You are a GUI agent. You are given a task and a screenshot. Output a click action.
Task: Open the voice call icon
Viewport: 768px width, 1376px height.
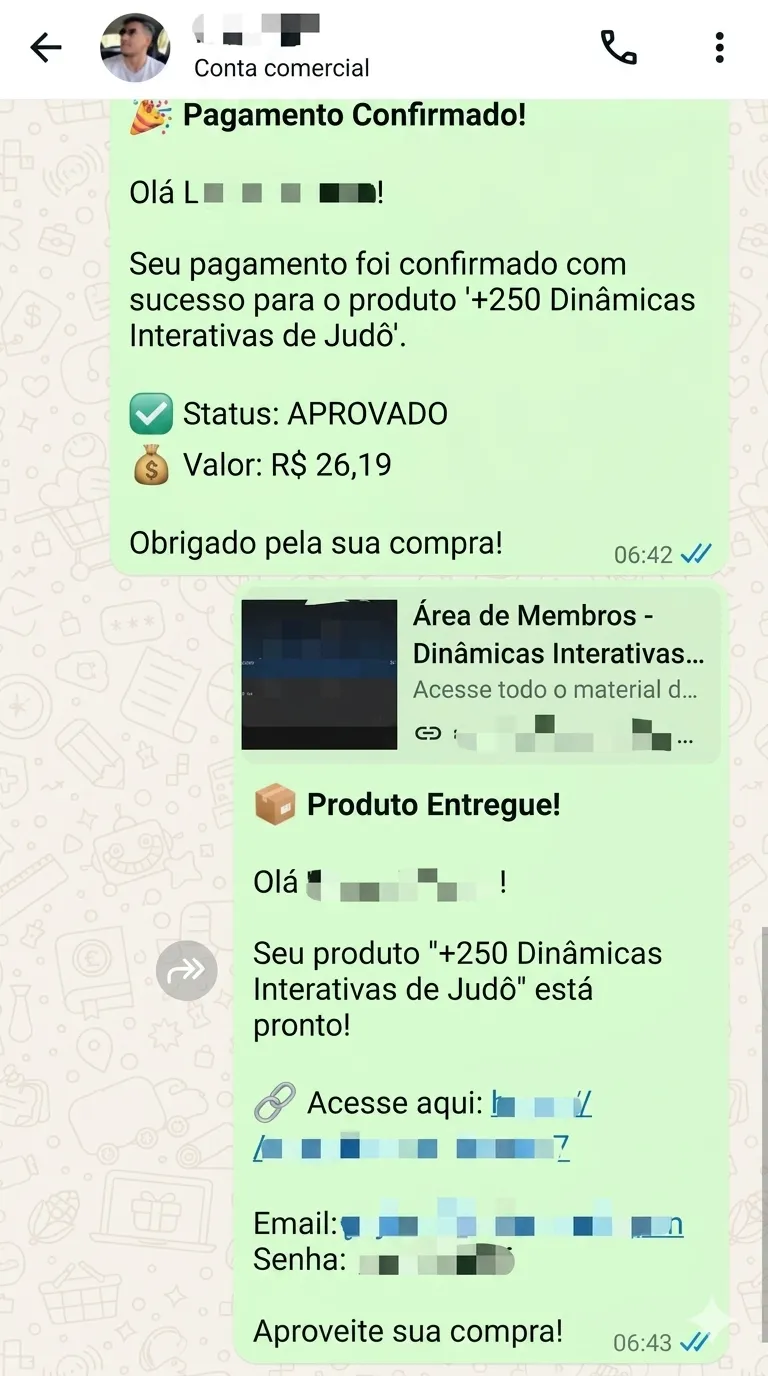pyautogui.click(x=619, y=48)
